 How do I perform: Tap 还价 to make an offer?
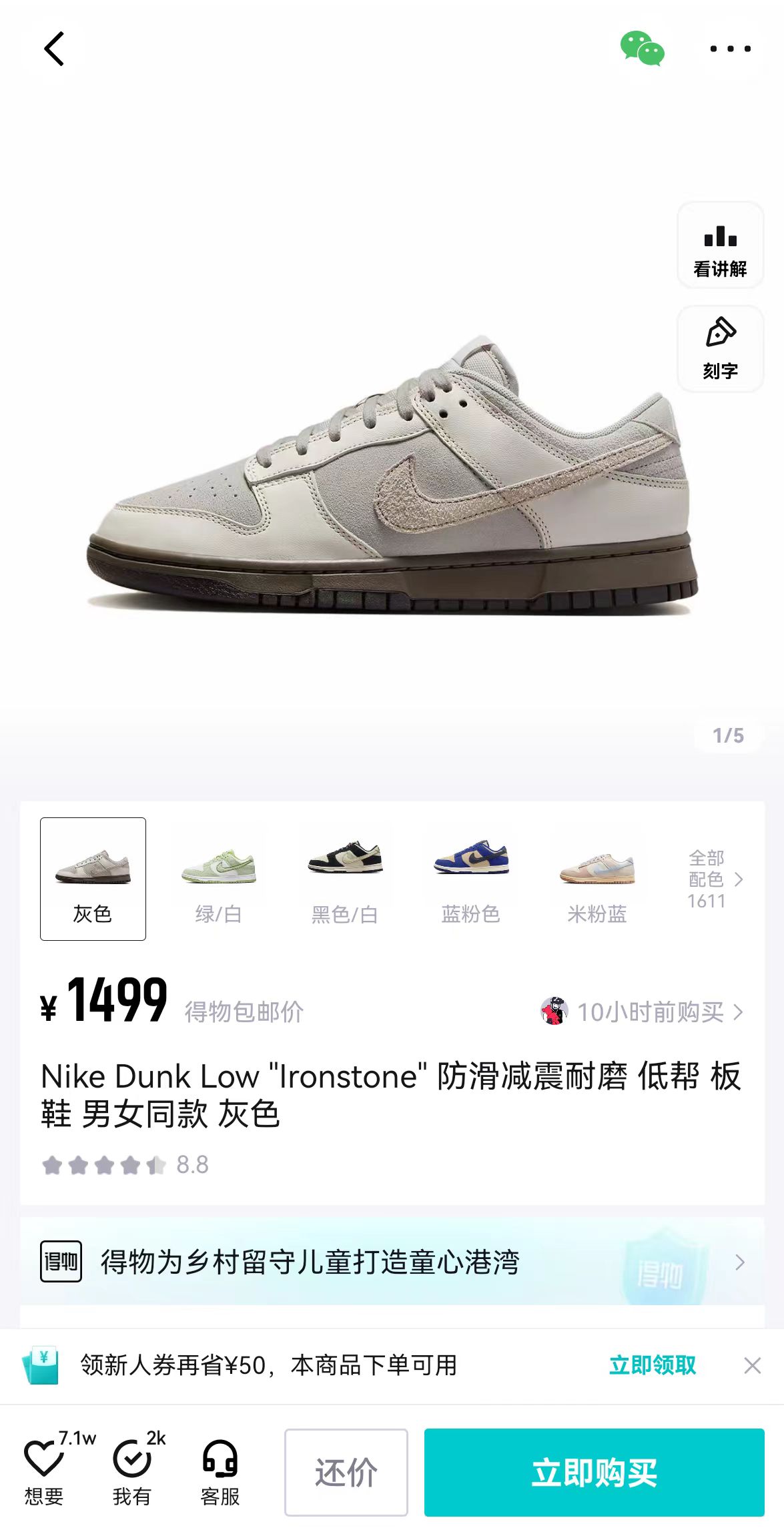click(x=346, y=1473)
